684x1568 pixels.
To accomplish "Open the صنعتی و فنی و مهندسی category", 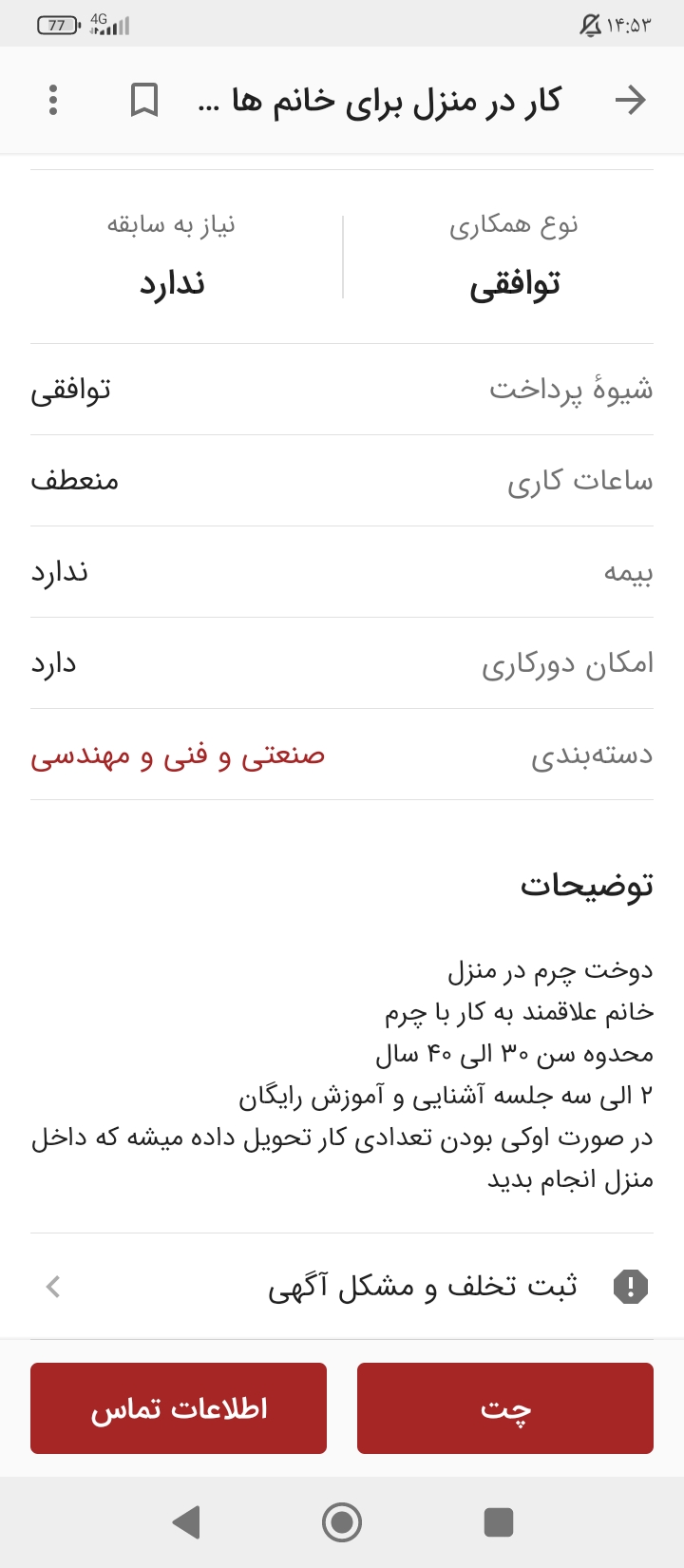I will coord(178,755).
